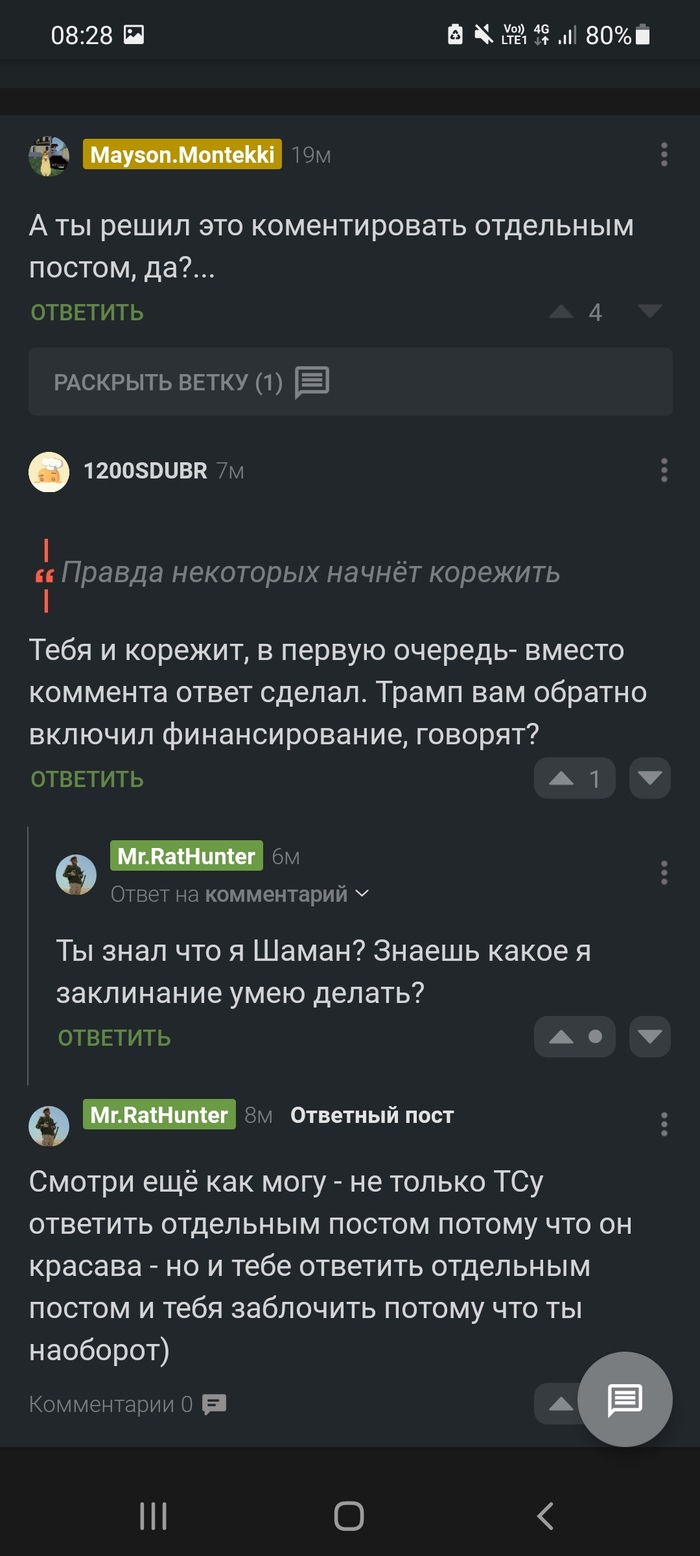Open overflow menu on 1200SDUBR's comment
Screen dimensions: 700x1556
click(664, 470)
